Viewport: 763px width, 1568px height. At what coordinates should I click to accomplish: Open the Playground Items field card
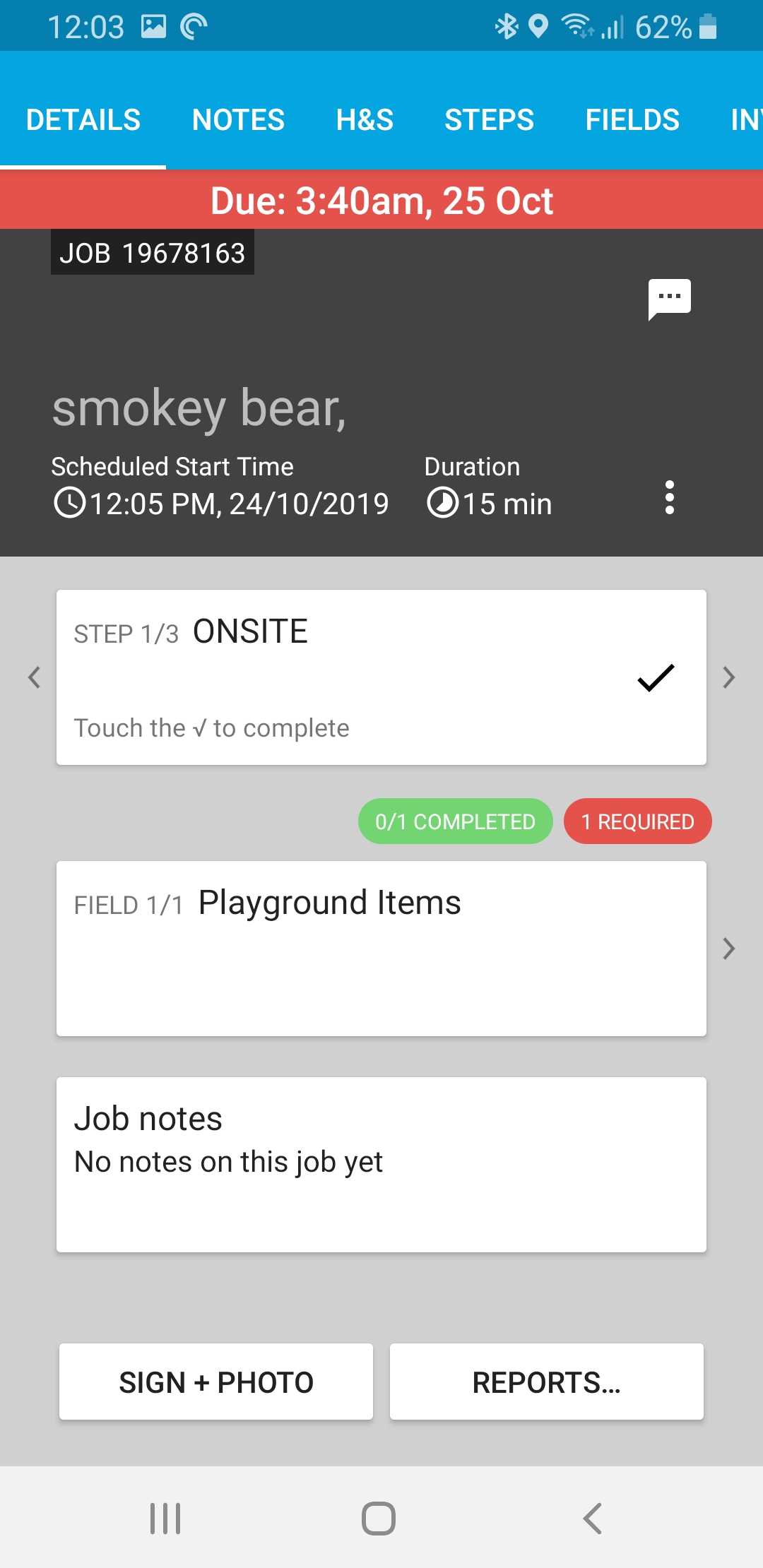pyautogui.click(x=381, y=949)
